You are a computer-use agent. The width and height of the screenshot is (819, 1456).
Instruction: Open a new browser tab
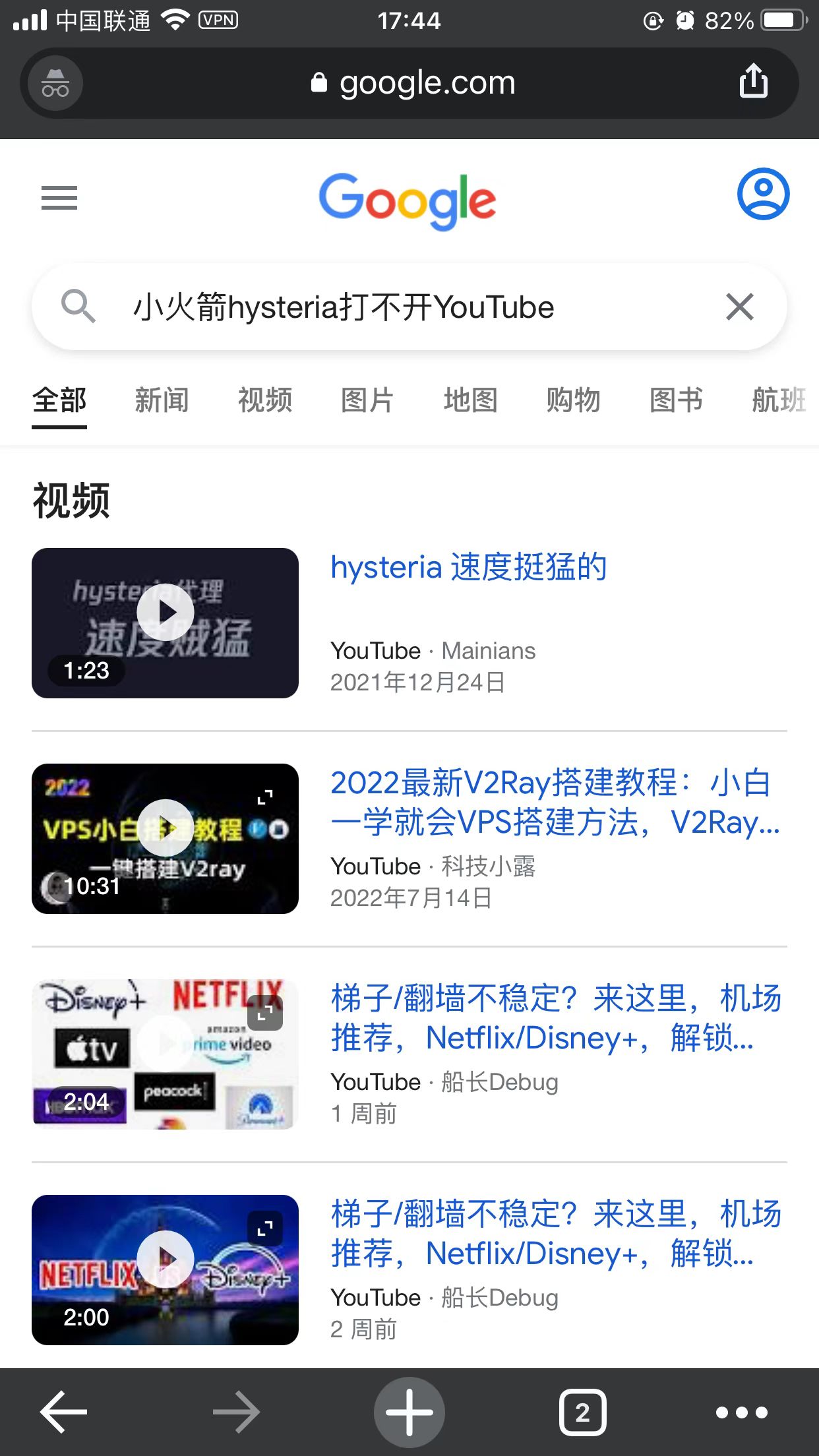(x=409, y=1412)
